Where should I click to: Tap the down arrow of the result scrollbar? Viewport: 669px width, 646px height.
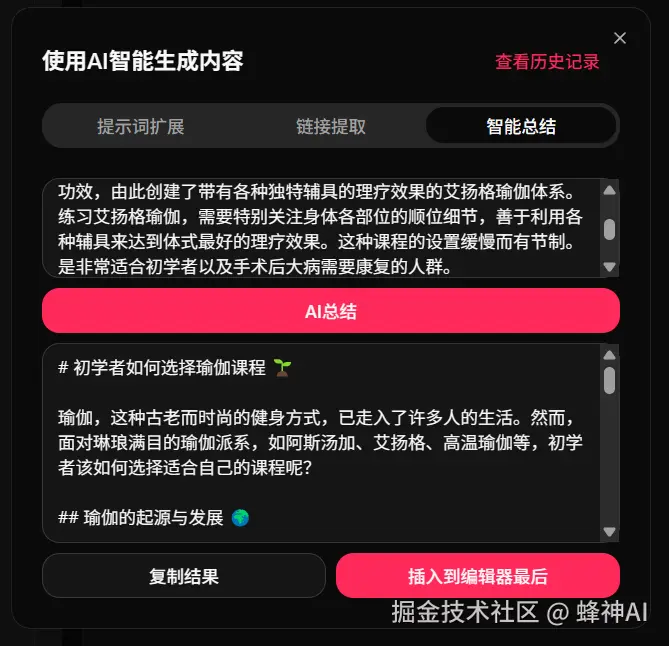pos(609,532)
